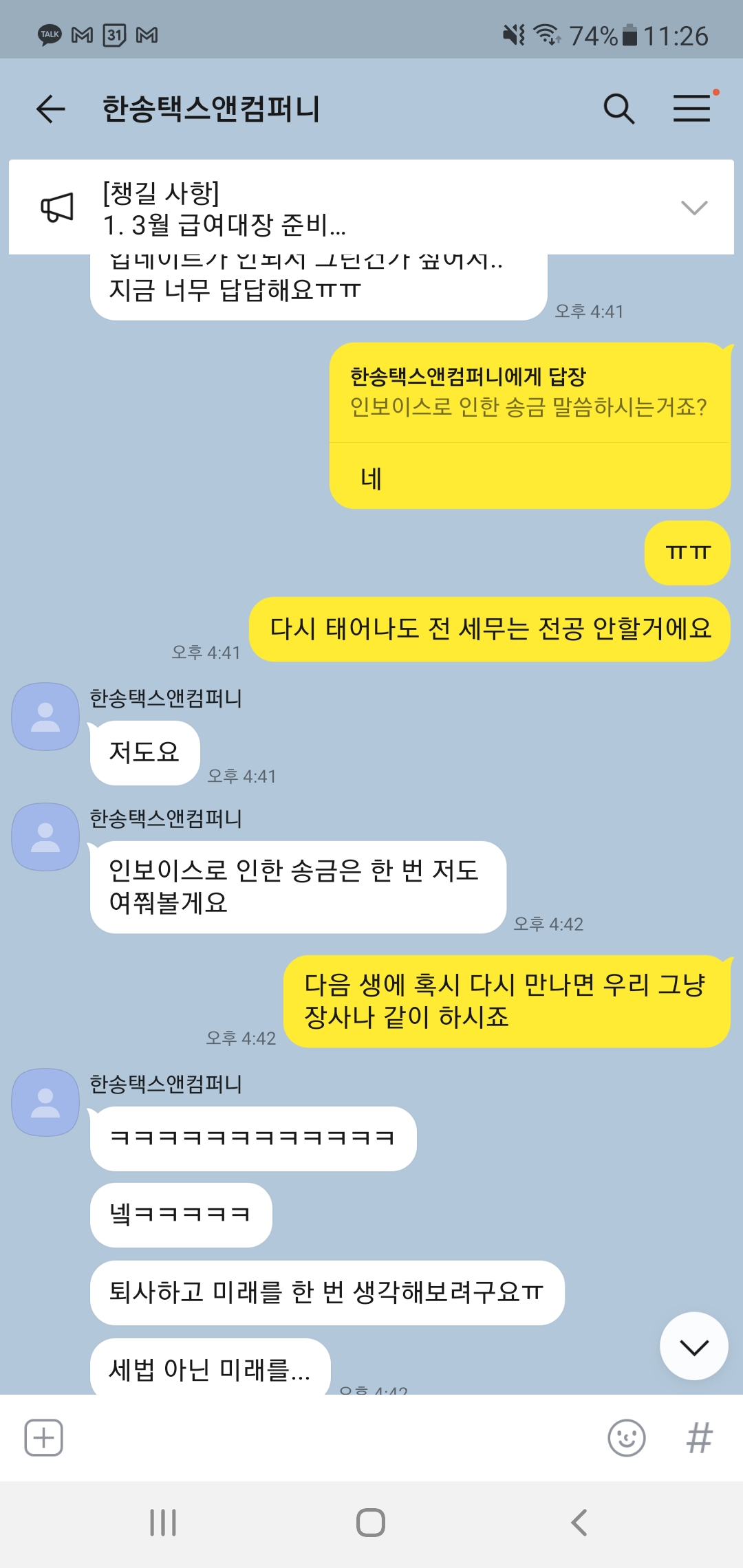Screen dimensions: 743x1568
Task: Open the plus attachment menu
Action: (44, 1437)
